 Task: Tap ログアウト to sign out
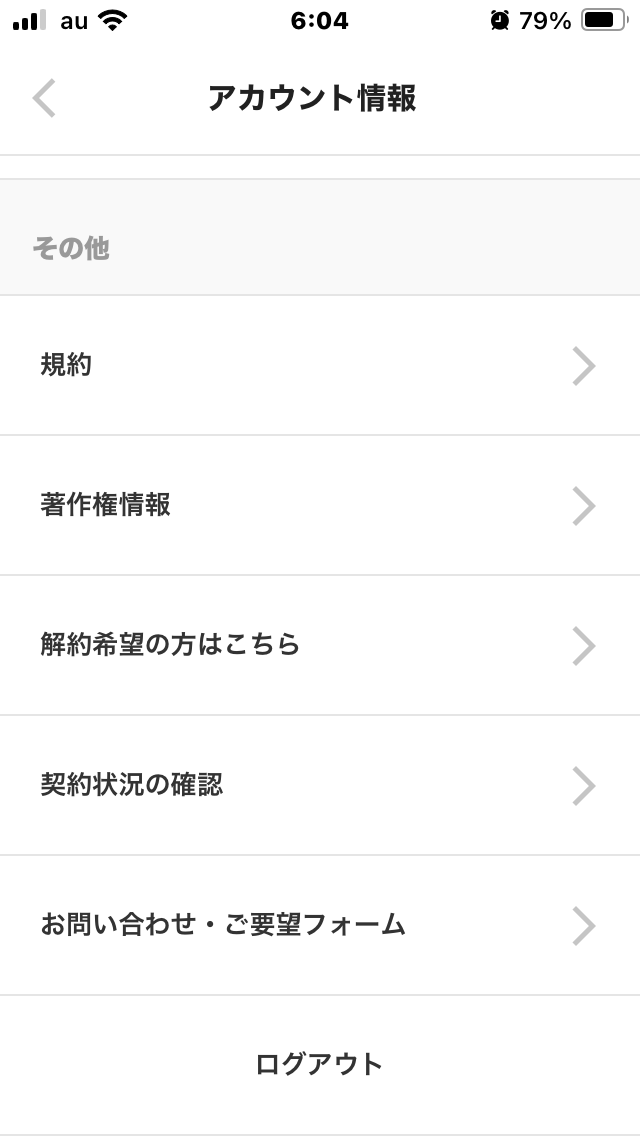(320, 1064)
